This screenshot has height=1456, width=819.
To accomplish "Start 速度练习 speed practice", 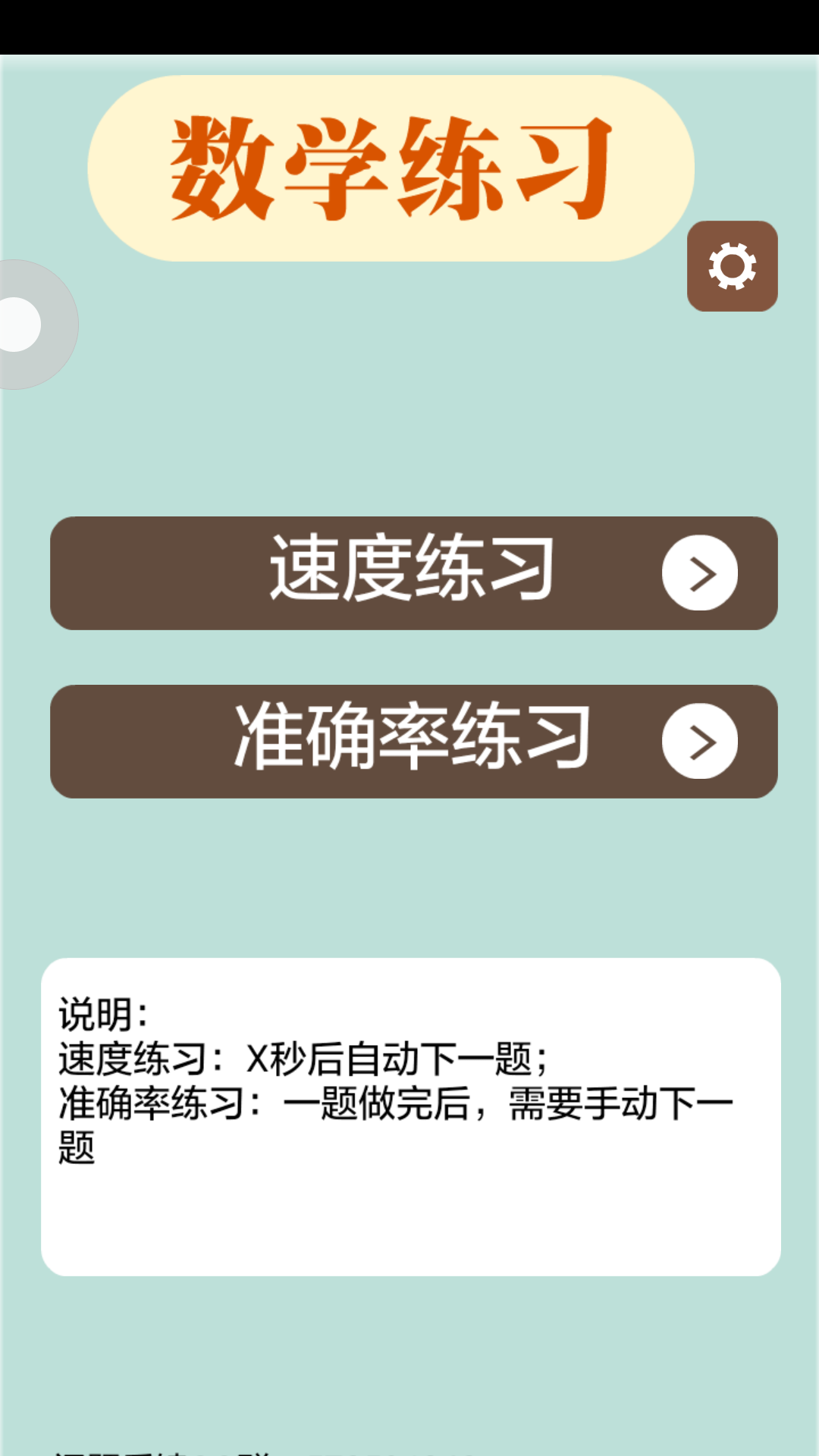I will point(413,573).
